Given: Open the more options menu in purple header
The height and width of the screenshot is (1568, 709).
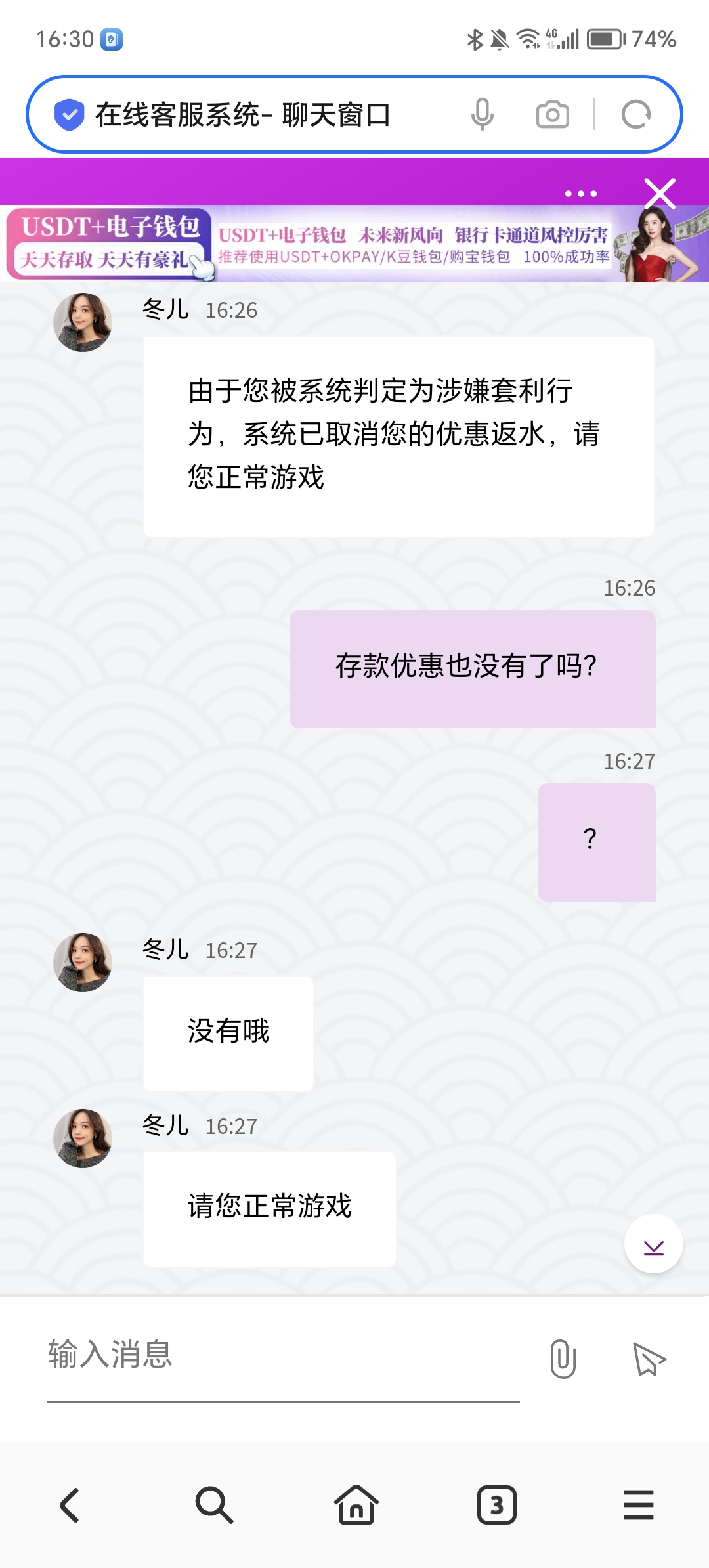Looking at the screenshot, I should 580,192.
